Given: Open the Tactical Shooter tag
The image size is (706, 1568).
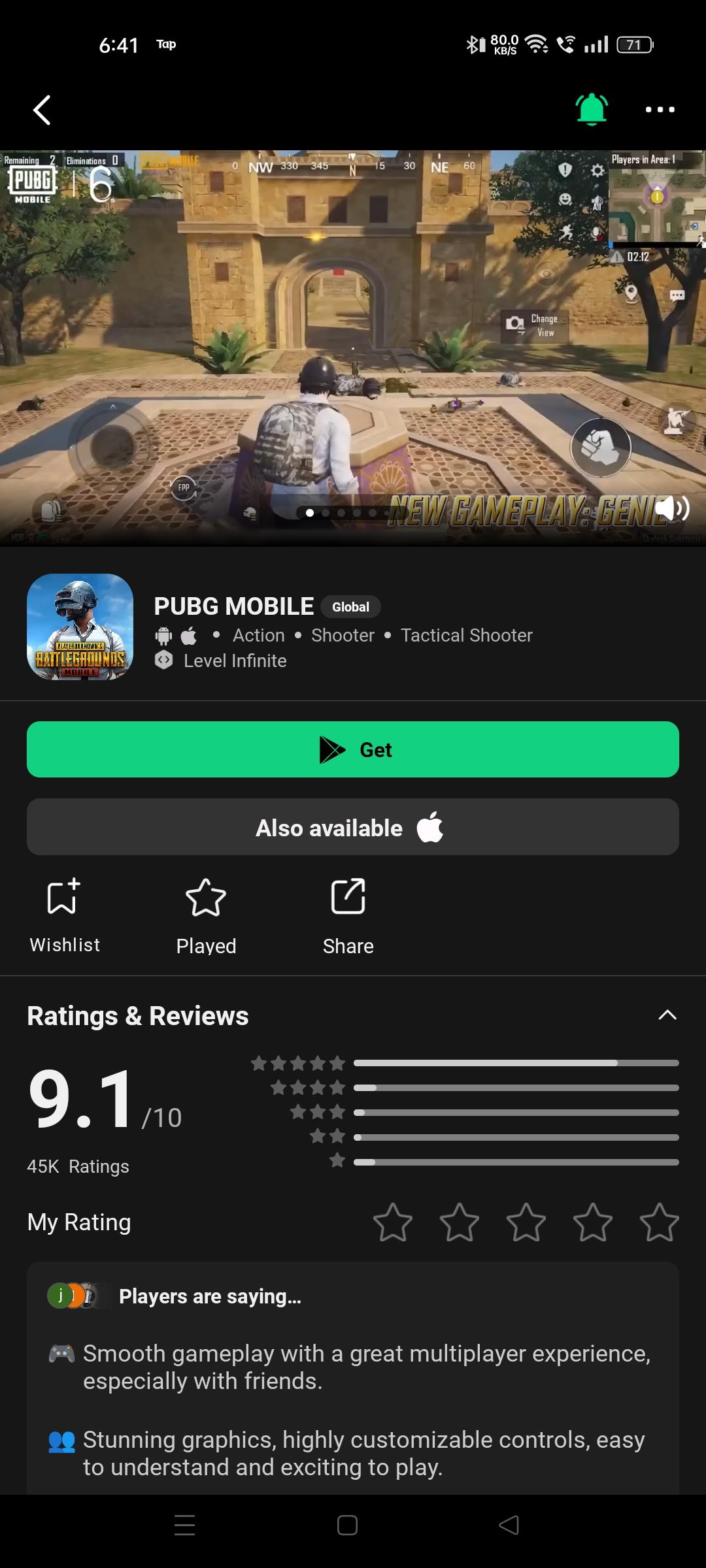Looking at the screenshot, I should pos(467,635).
